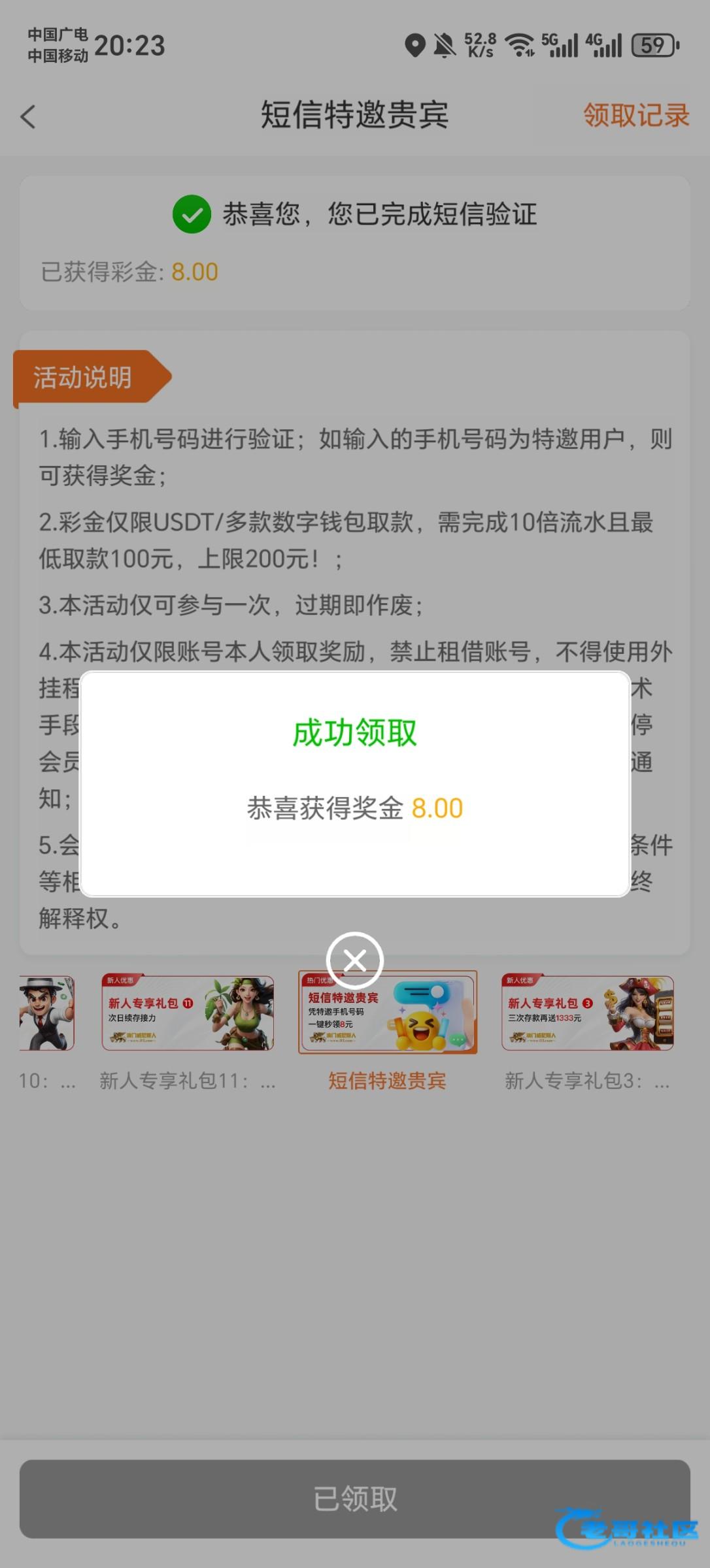Close the 成功领取 popup dialog
The image size is (710, 1568).
pyautogui.click(x=355, y=960)
